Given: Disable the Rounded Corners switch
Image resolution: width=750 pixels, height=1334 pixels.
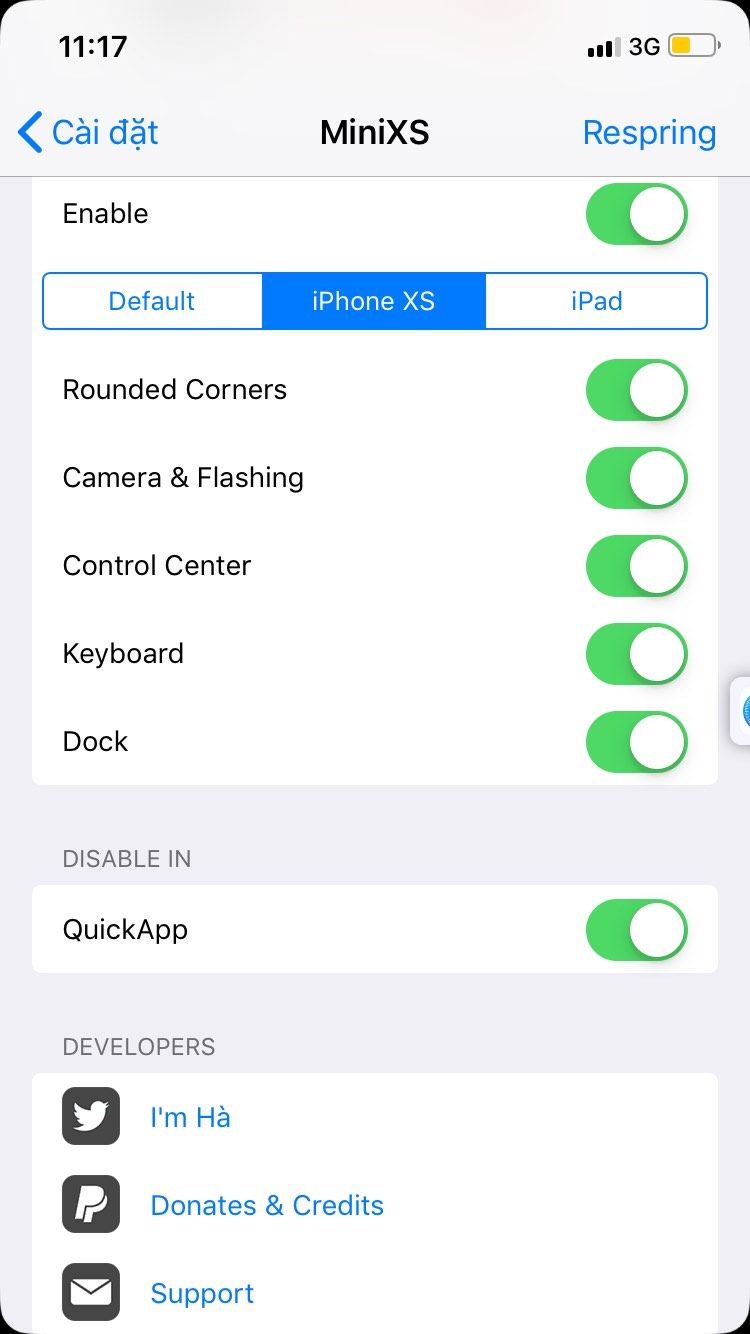Looking at the screenshot, I should click(x=636, y=390).
